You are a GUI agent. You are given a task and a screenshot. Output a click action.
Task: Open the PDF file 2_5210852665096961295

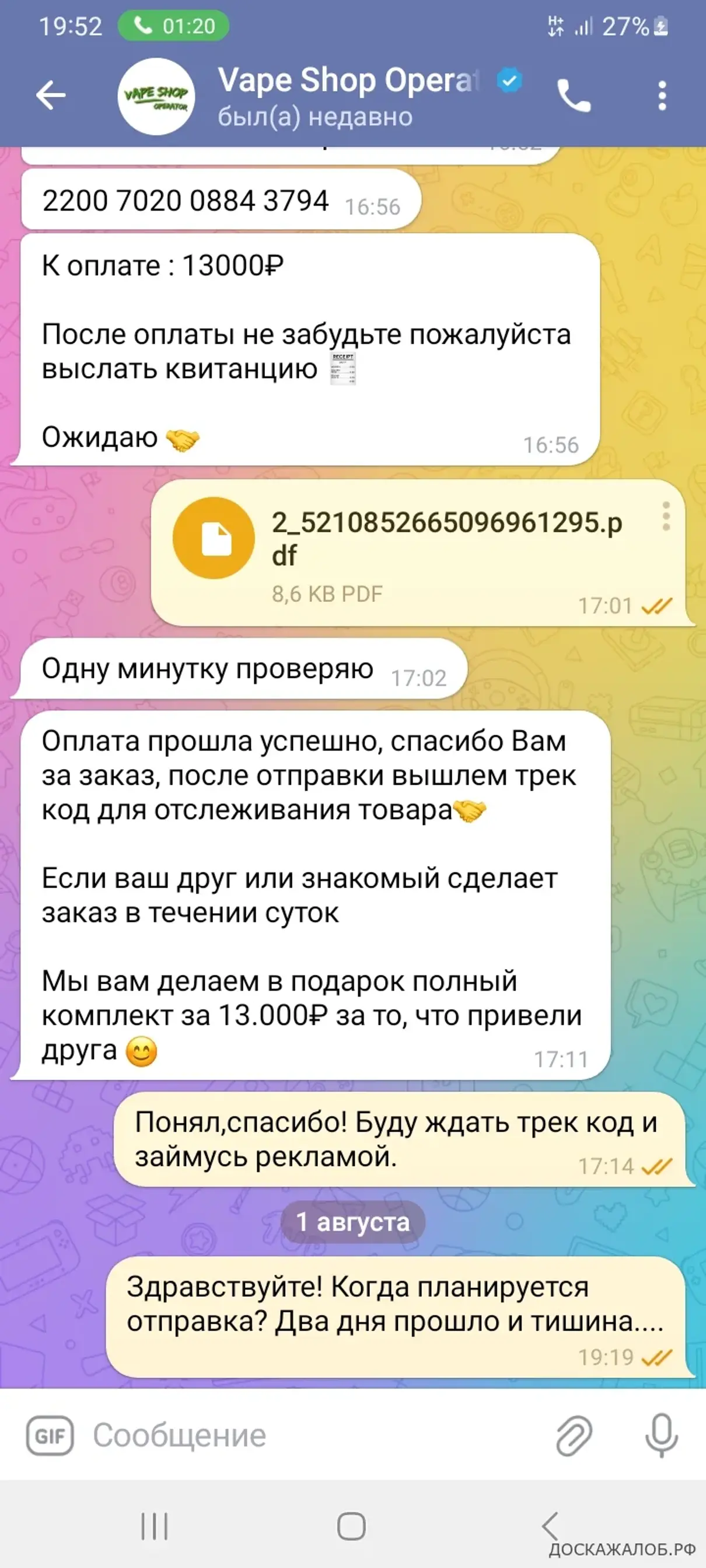pos(214,538)
